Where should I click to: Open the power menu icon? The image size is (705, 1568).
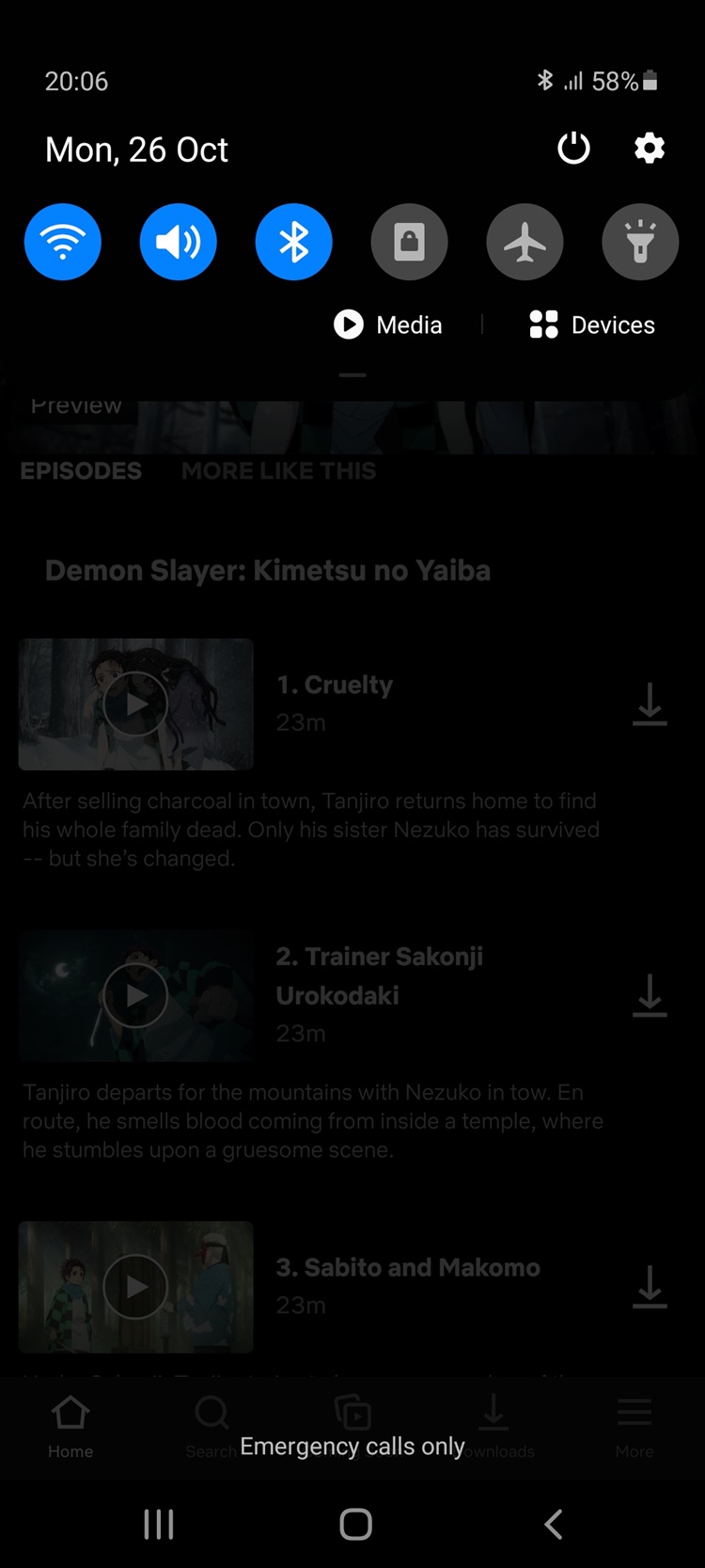pyautogui.click(x=573, y=149)
